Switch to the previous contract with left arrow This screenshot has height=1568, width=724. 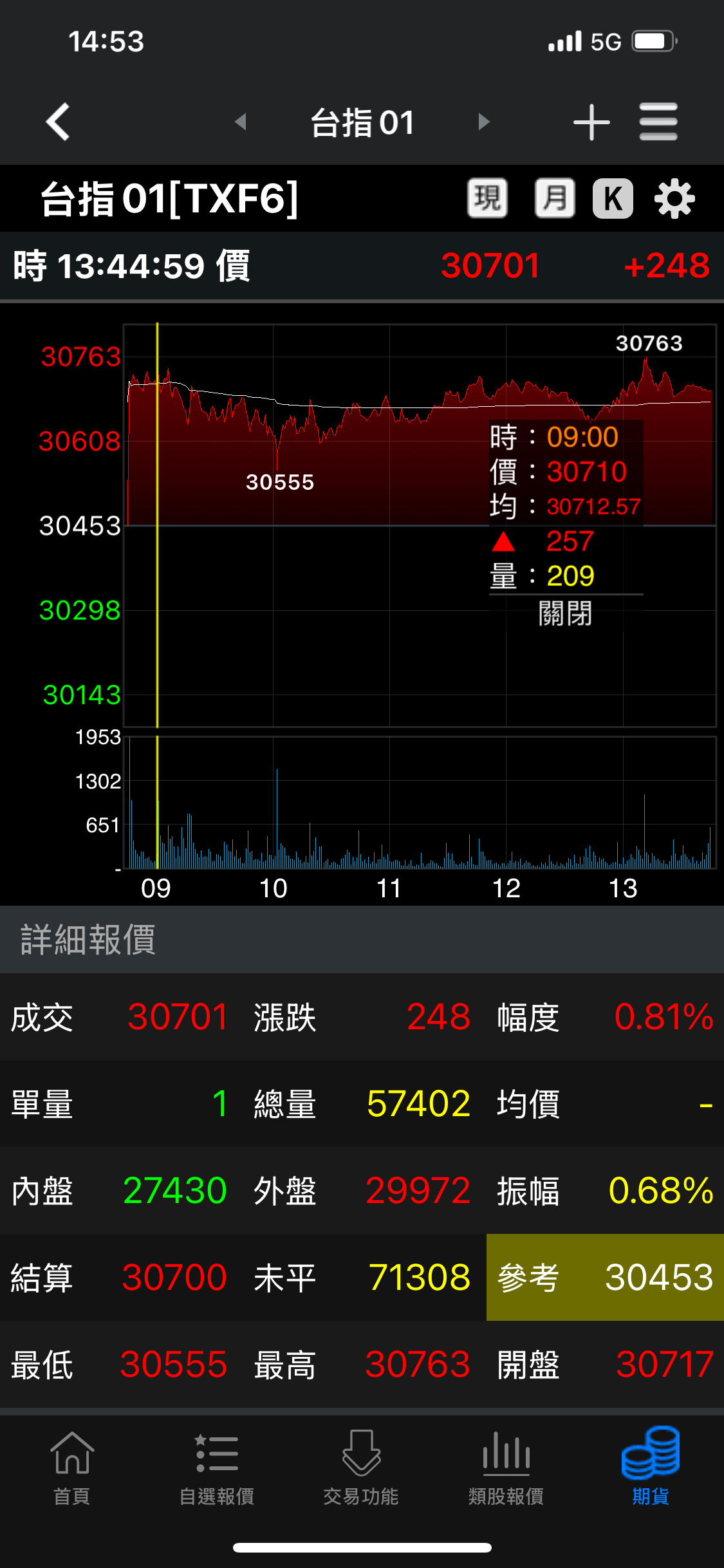(241, 122)
